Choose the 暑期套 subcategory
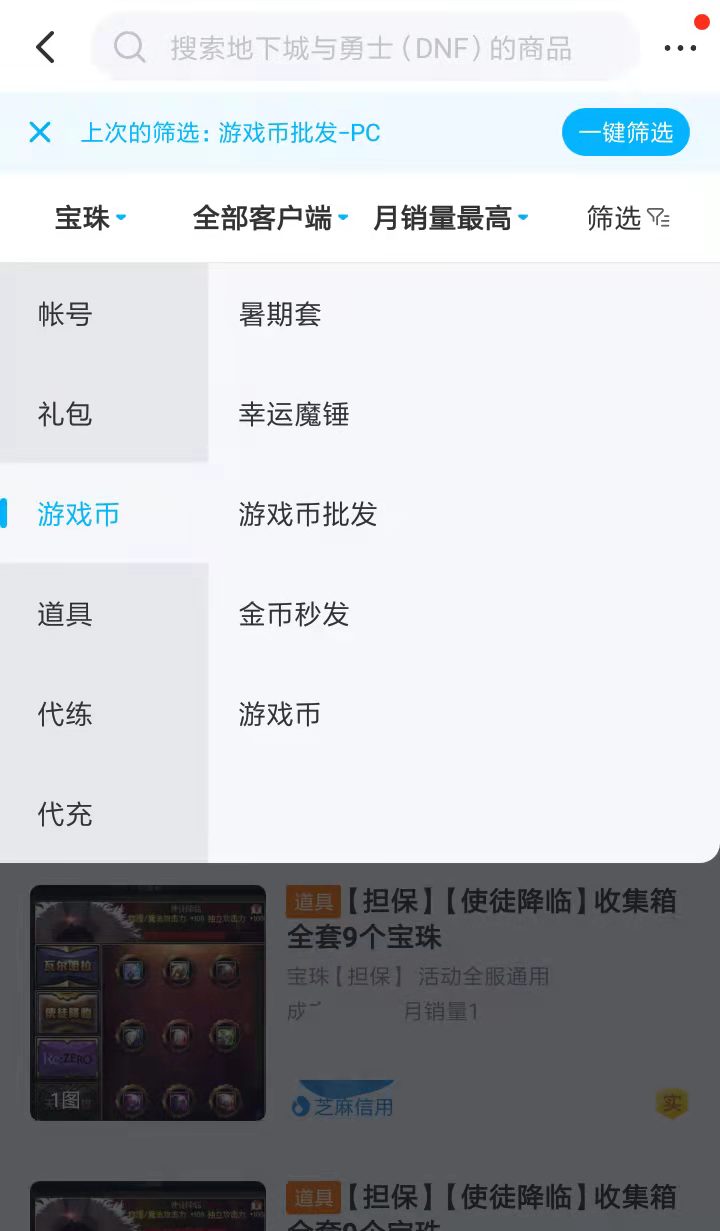Image resolution: width=720 pixels, height=1231 pixels. (x=280, y=314)
